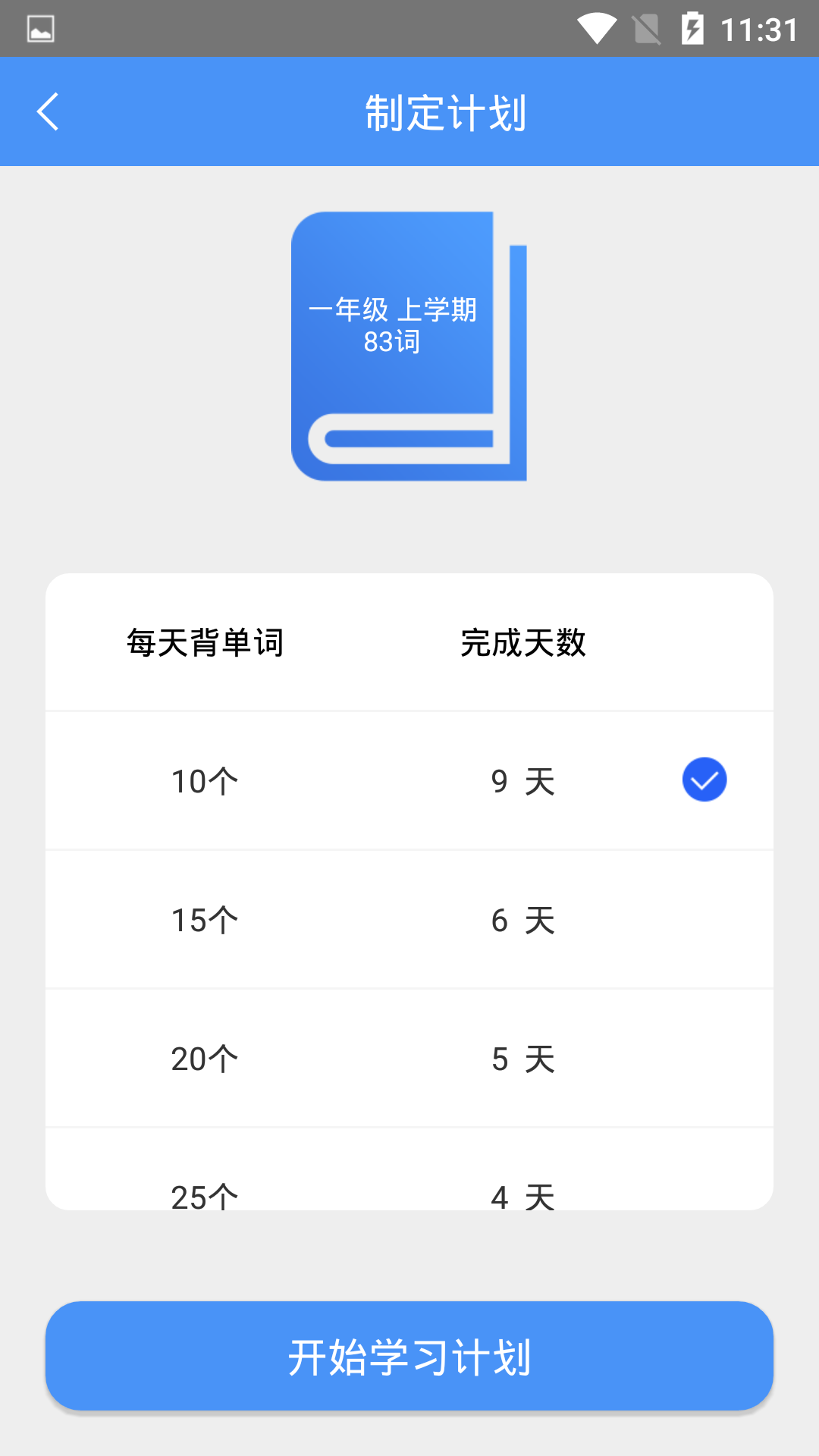Viewport: 819px width, 1456px height.
Task: Select the 10个 per day plan
Action: (x=409, y=780)
